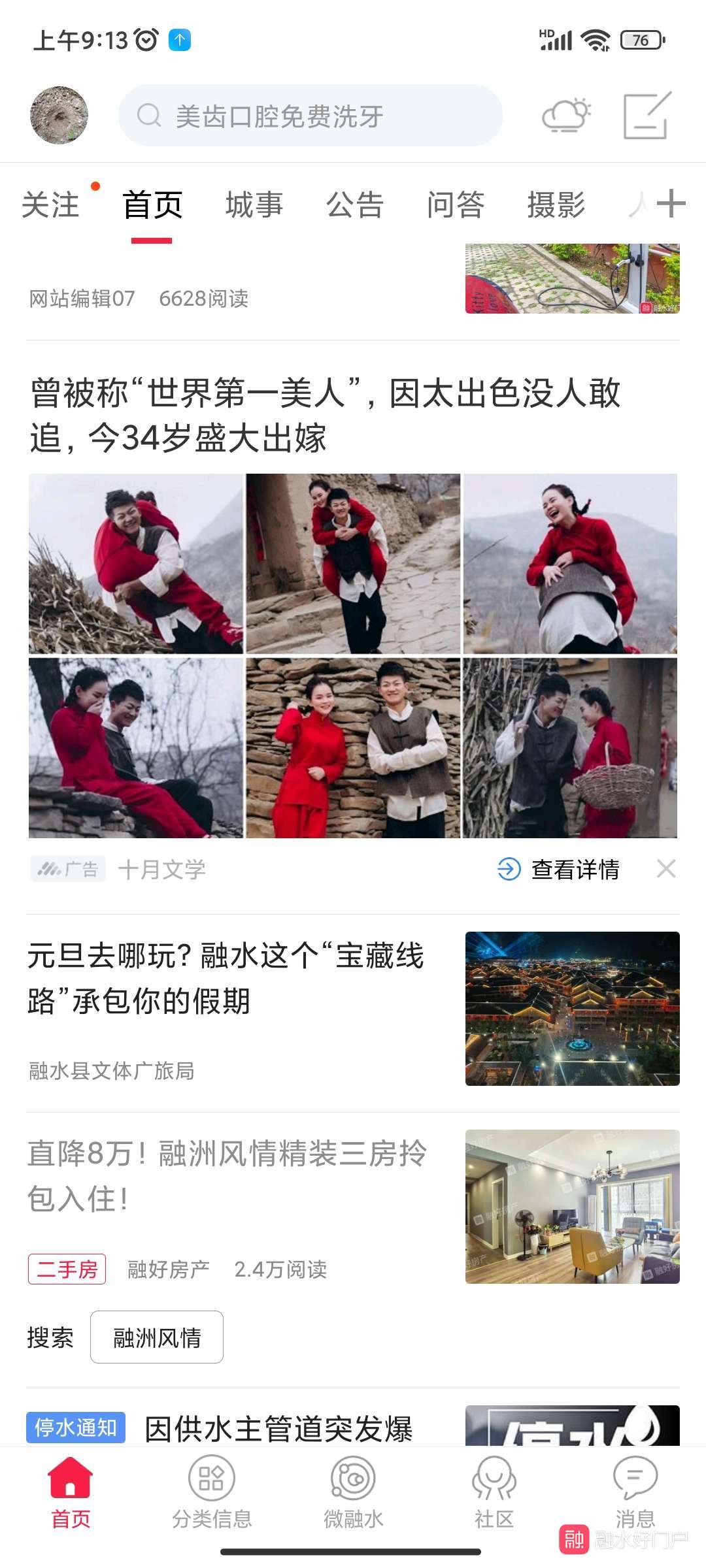This screenshot has height=1568, width=706.
Task: Compose a new post
Action: (x=647, y=116)
